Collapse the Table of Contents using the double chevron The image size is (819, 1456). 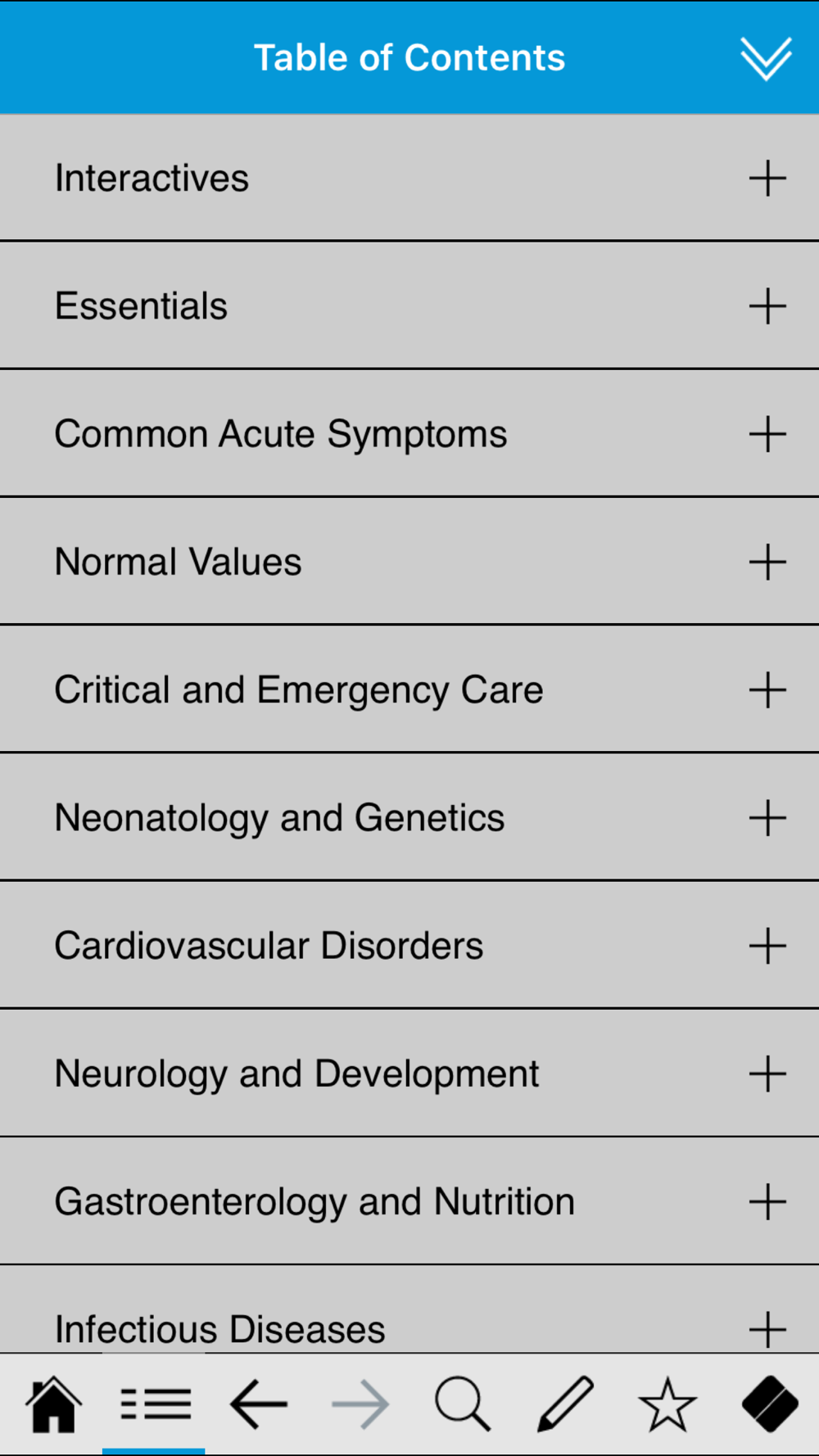point(766,58)
